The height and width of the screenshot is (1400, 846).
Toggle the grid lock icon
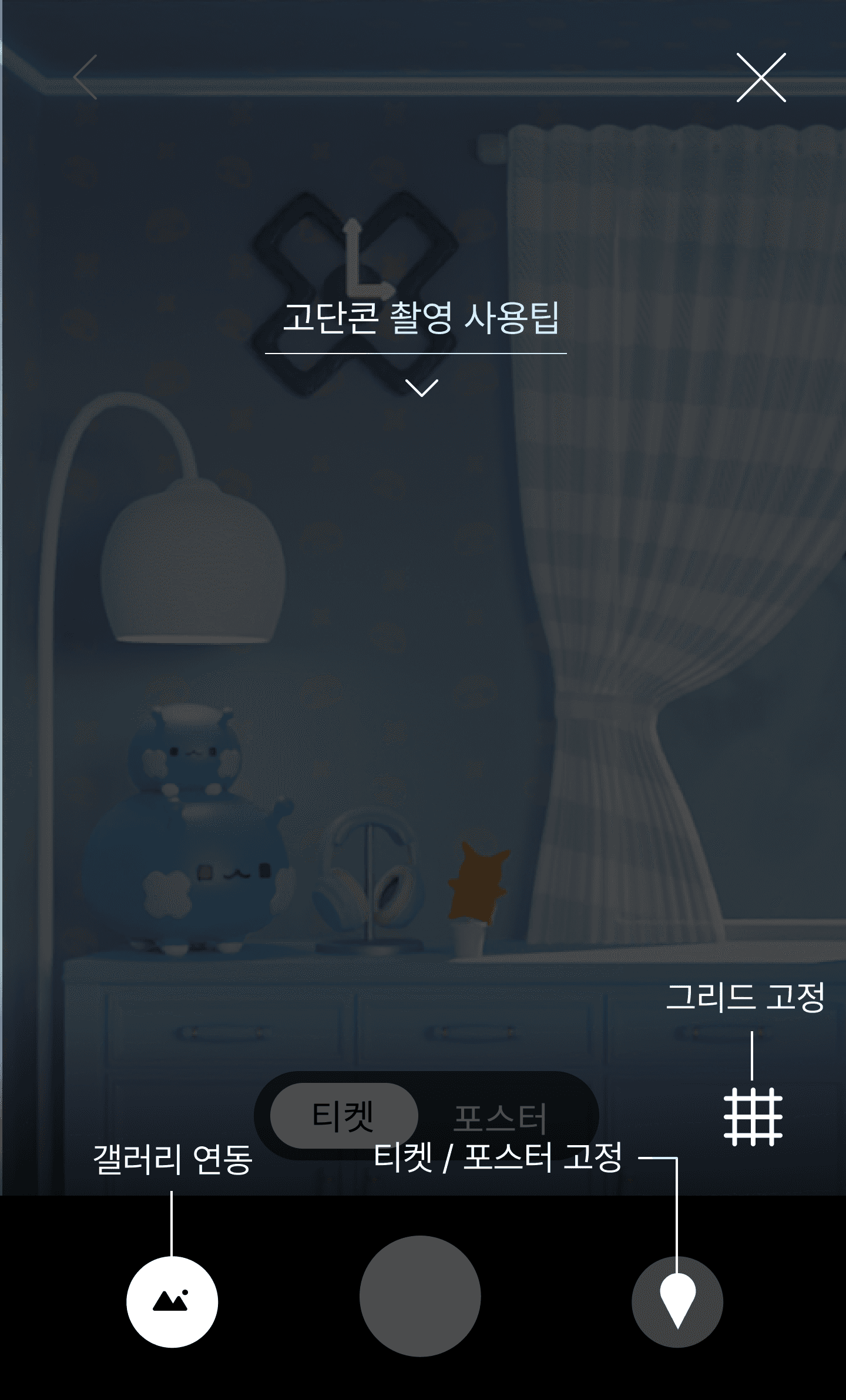pyautogui.click(x=753, y=1116)
